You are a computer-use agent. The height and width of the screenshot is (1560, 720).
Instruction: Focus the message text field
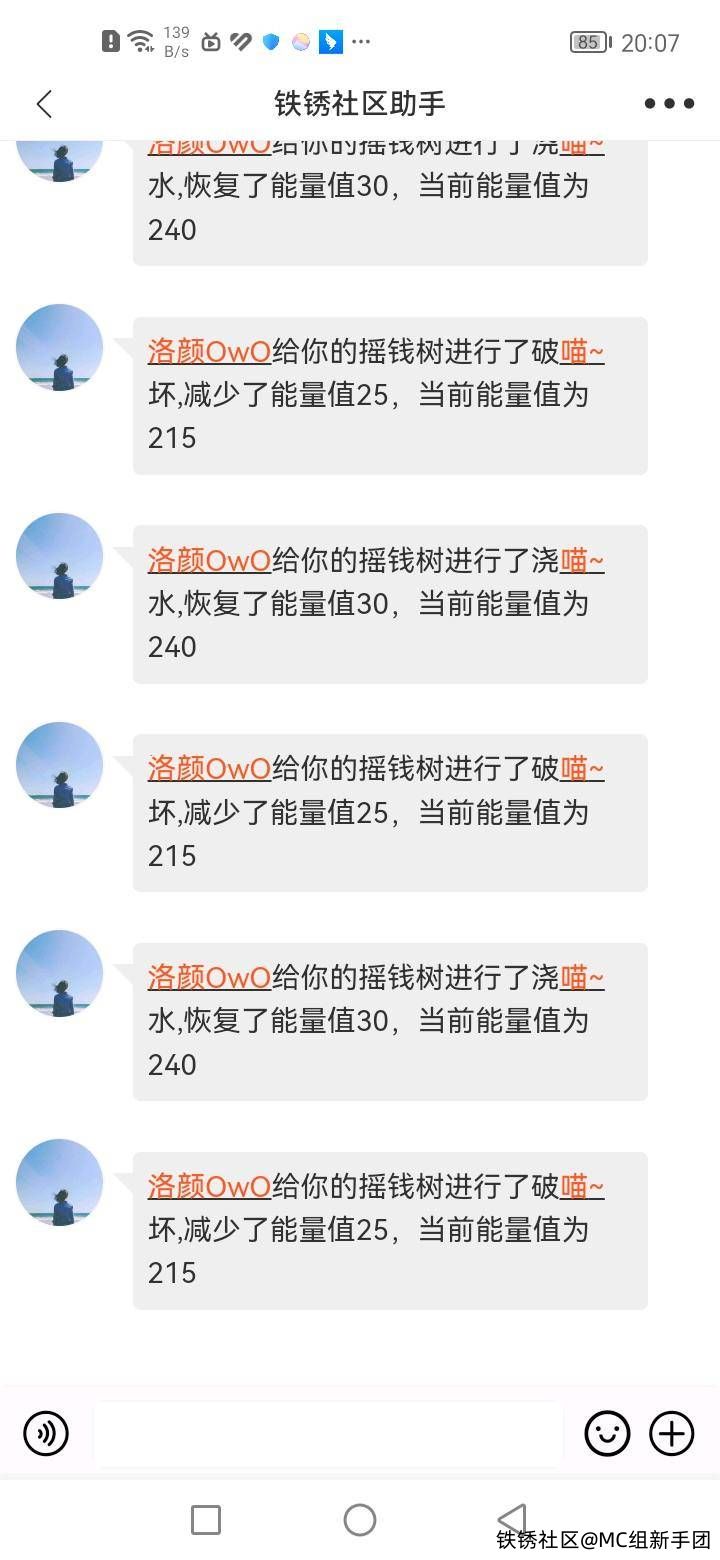(328, 1433)
